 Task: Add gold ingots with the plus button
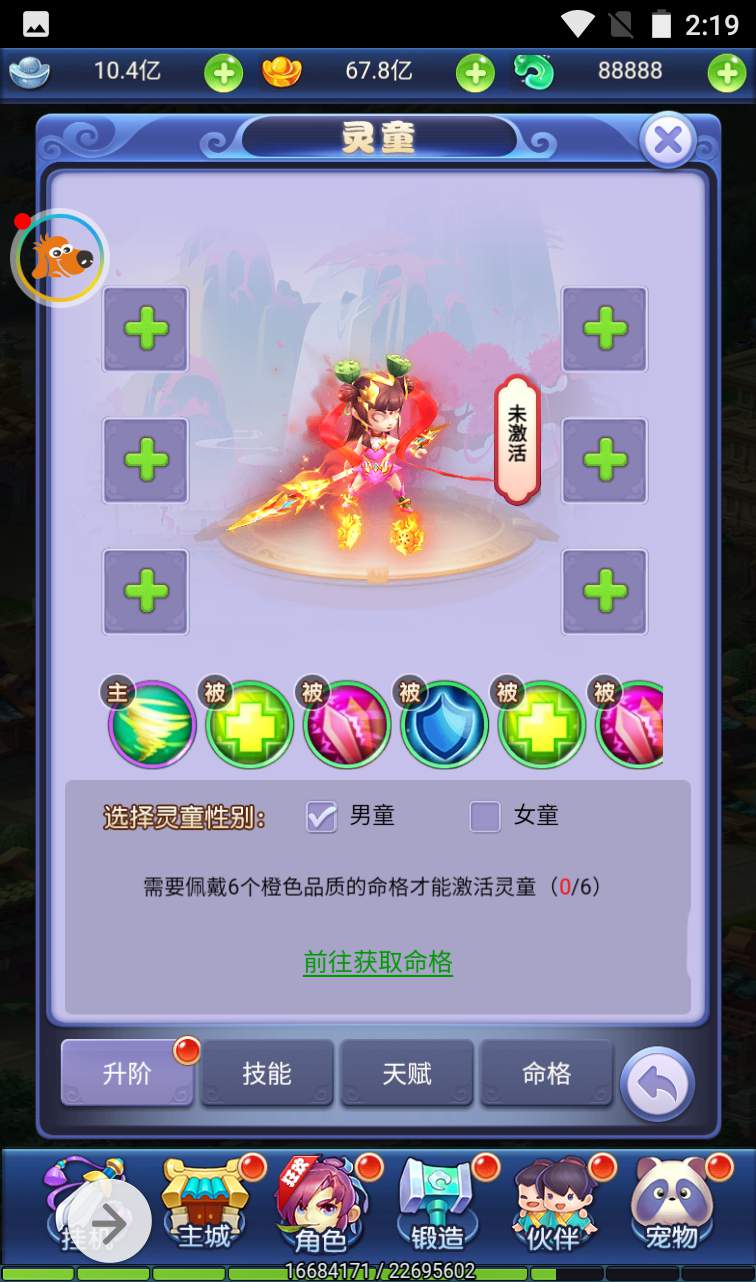(475, 73)
